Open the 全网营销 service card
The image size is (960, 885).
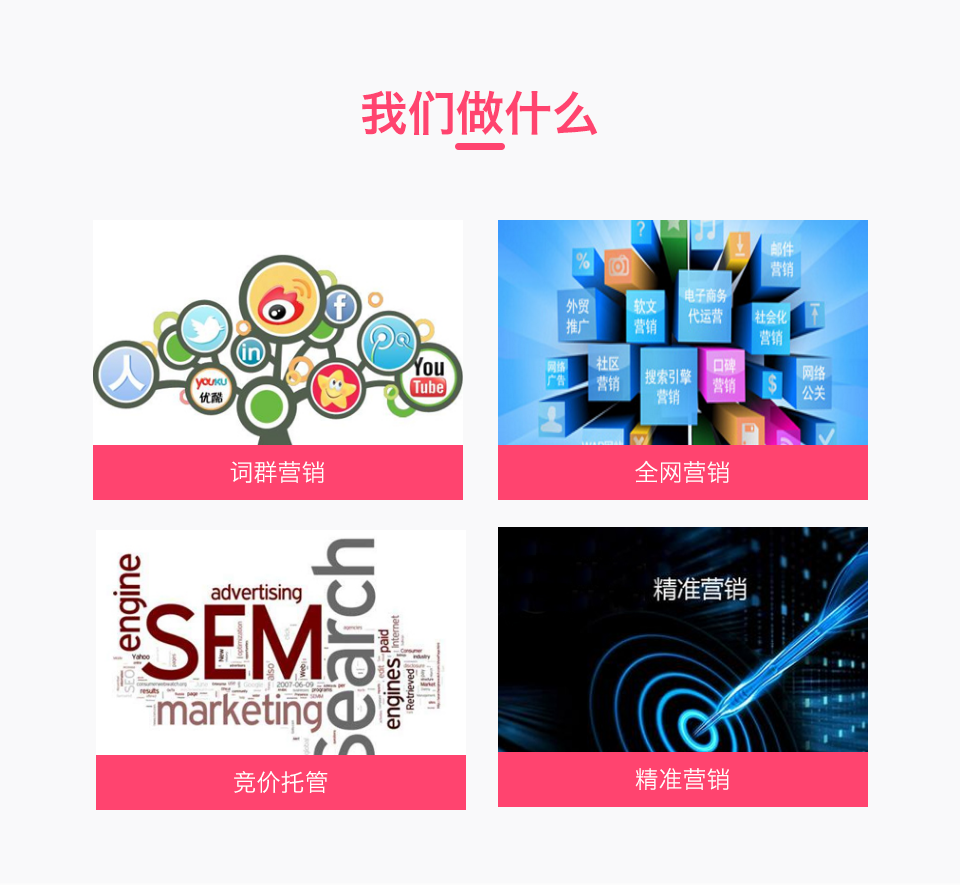[x=683, y=360]
